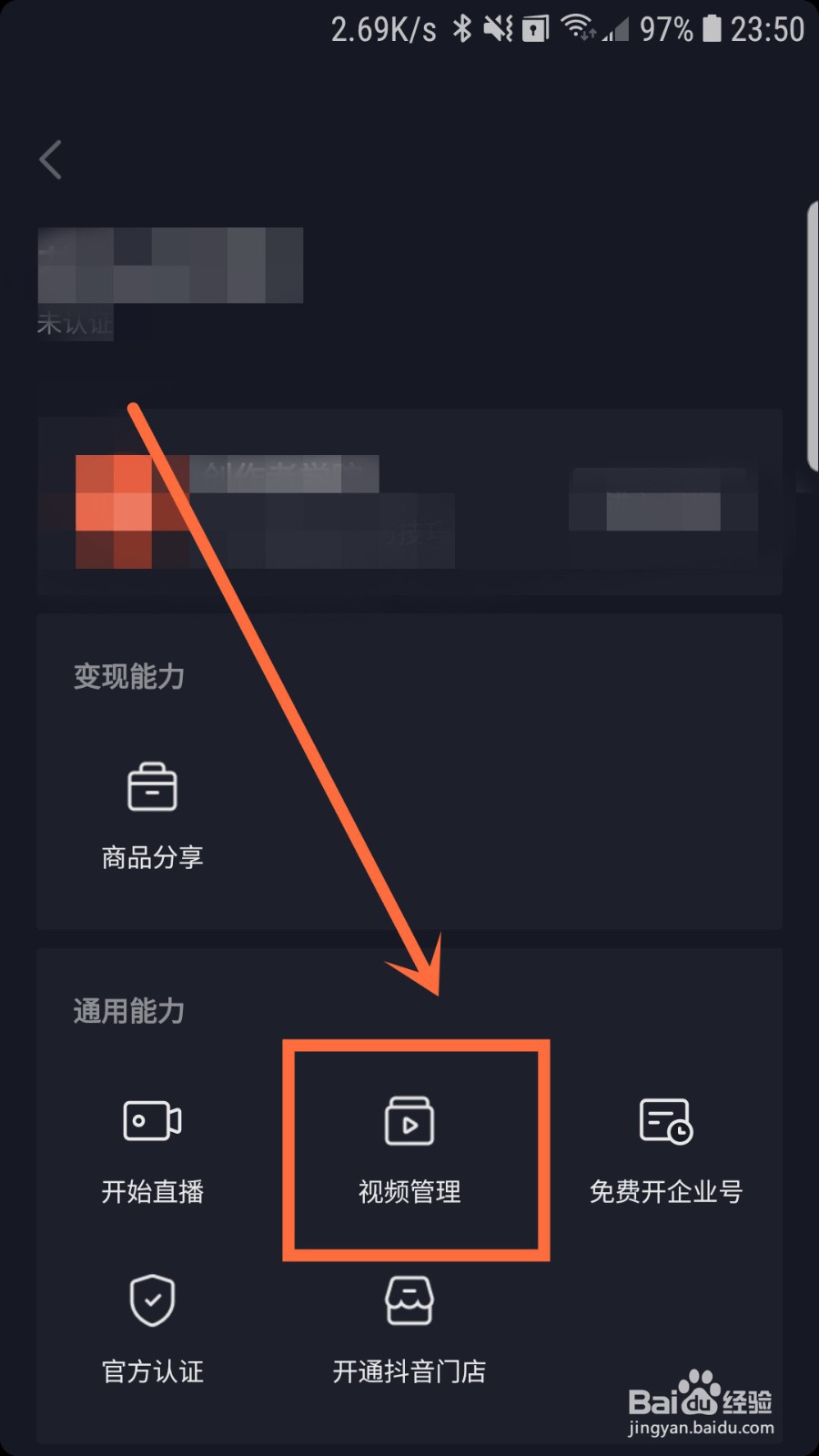This screenshot has height=1456, width=819.
Task: Go back using the top-left arrow
Action: [51, 160]
